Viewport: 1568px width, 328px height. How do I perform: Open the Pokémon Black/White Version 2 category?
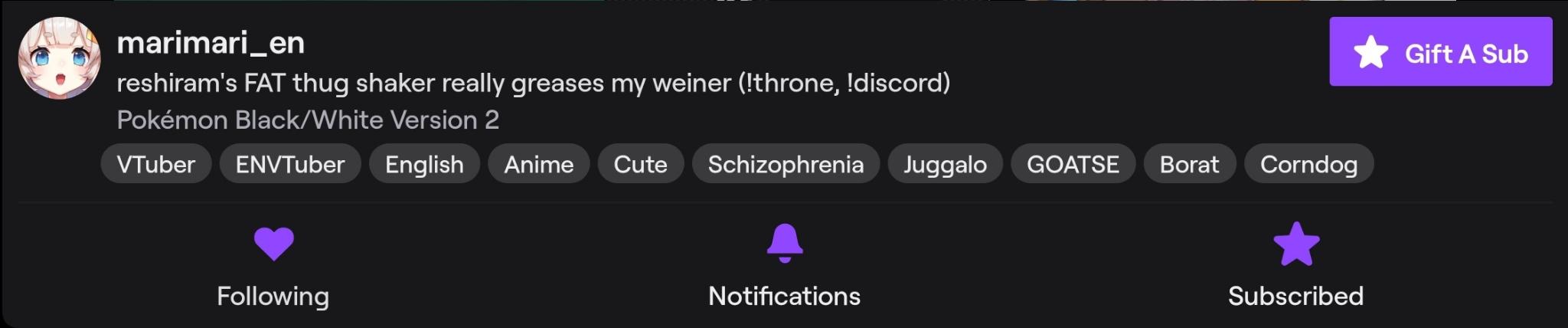[308, 120]
